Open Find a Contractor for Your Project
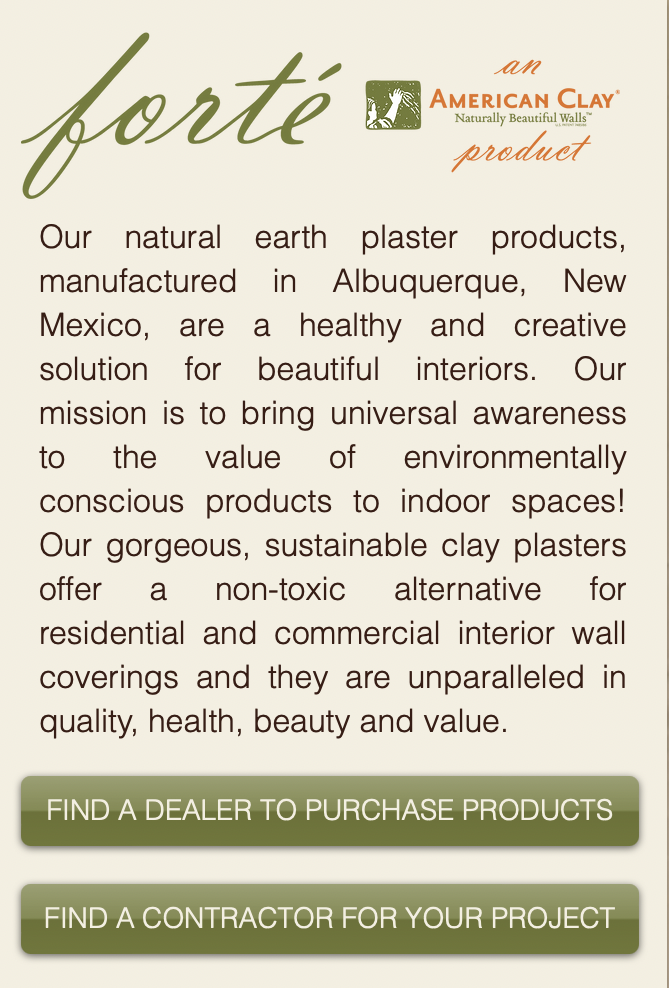The width and height of the screenshot is (669, 988). [330, 918]
